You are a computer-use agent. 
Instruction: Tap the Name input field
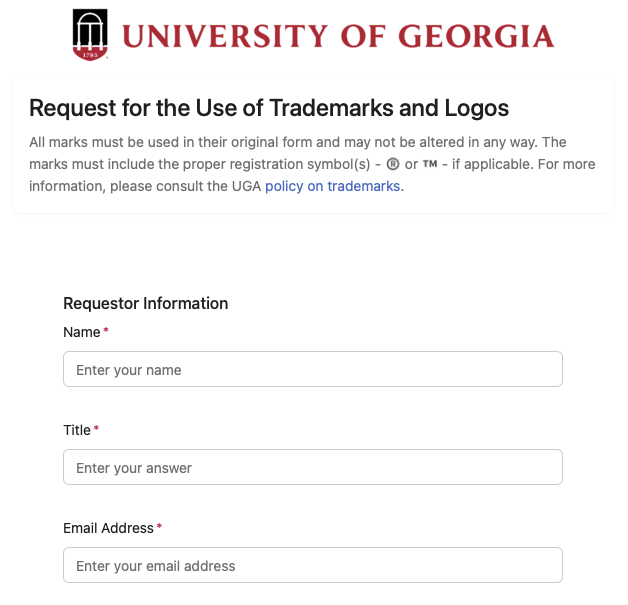pyautogui.click(x=312, y=369)
